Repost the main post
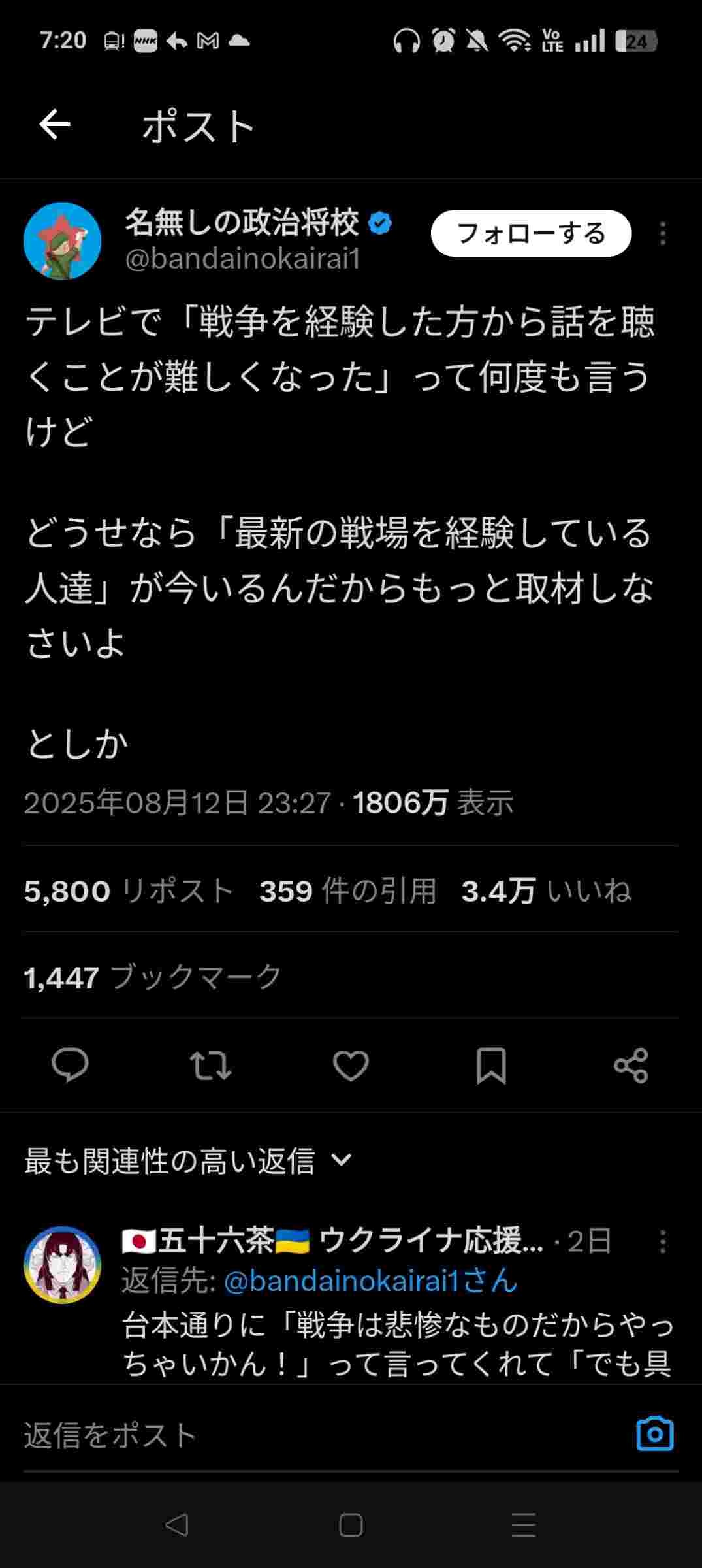 coord(210,1066)
